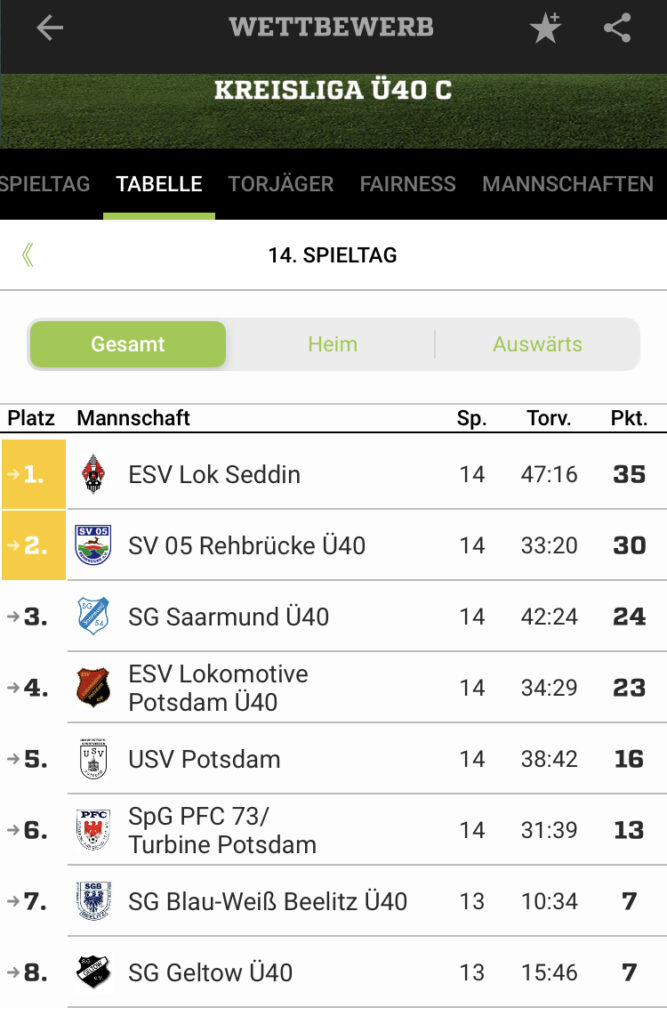Screen dimensions: 667x1024
Task: Add this competition to favorites
Action: pos(545,28)
